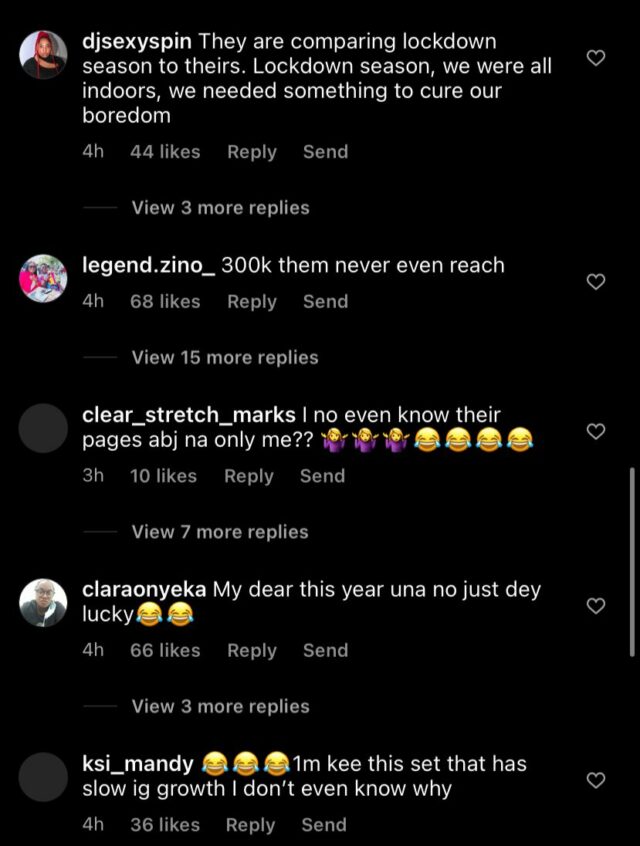
Task: Show 7 more replies under clear_stretch_marks
Action: pyautogui.click(x=220, y=532)
